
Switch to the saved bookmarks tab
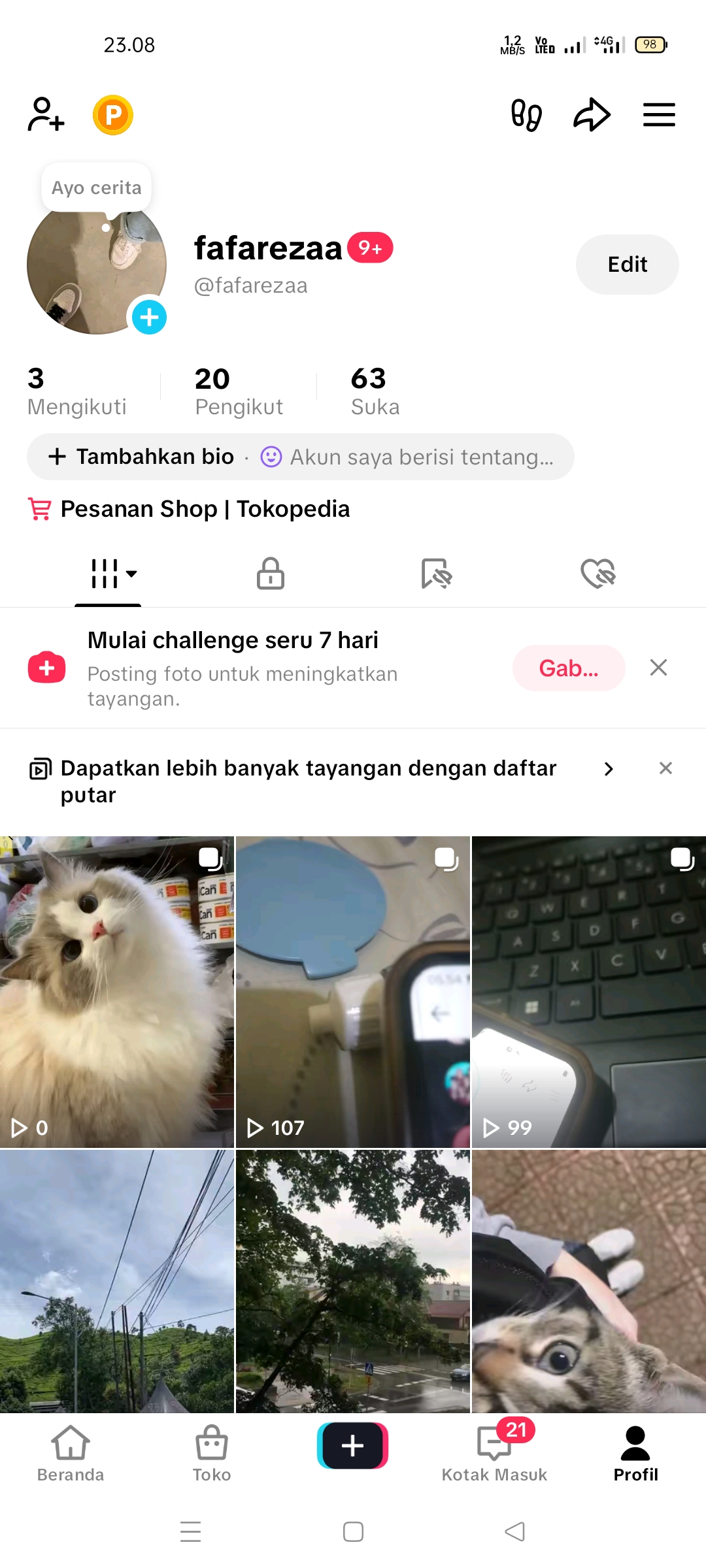click(436, 574)
